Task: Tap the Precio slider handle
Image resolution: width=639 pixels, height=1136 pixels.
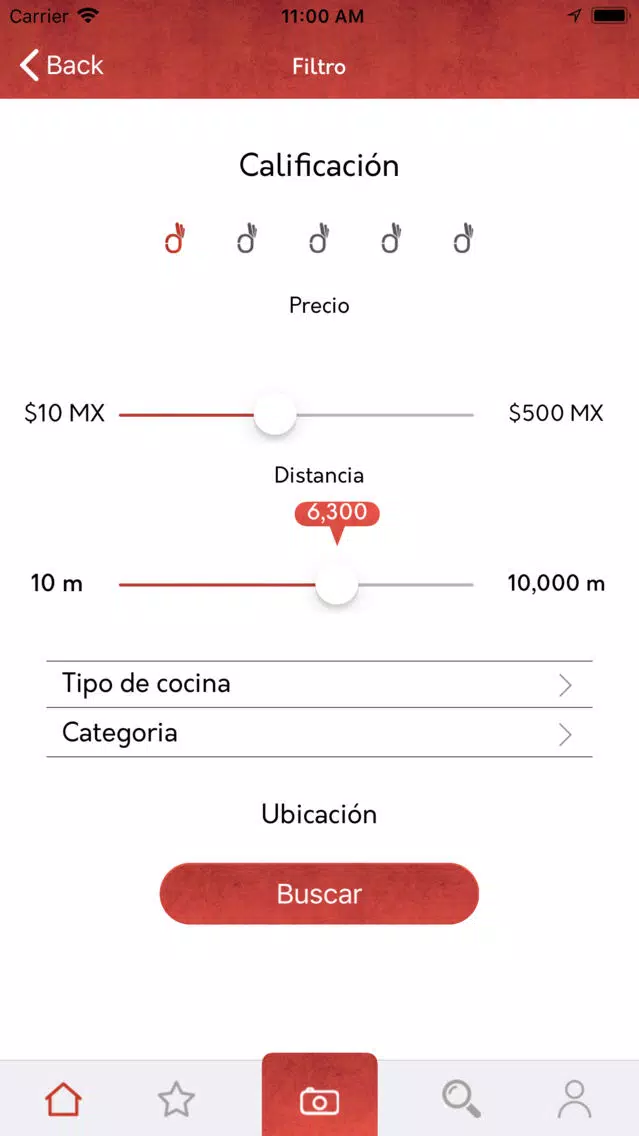Action: click(275, 414)
